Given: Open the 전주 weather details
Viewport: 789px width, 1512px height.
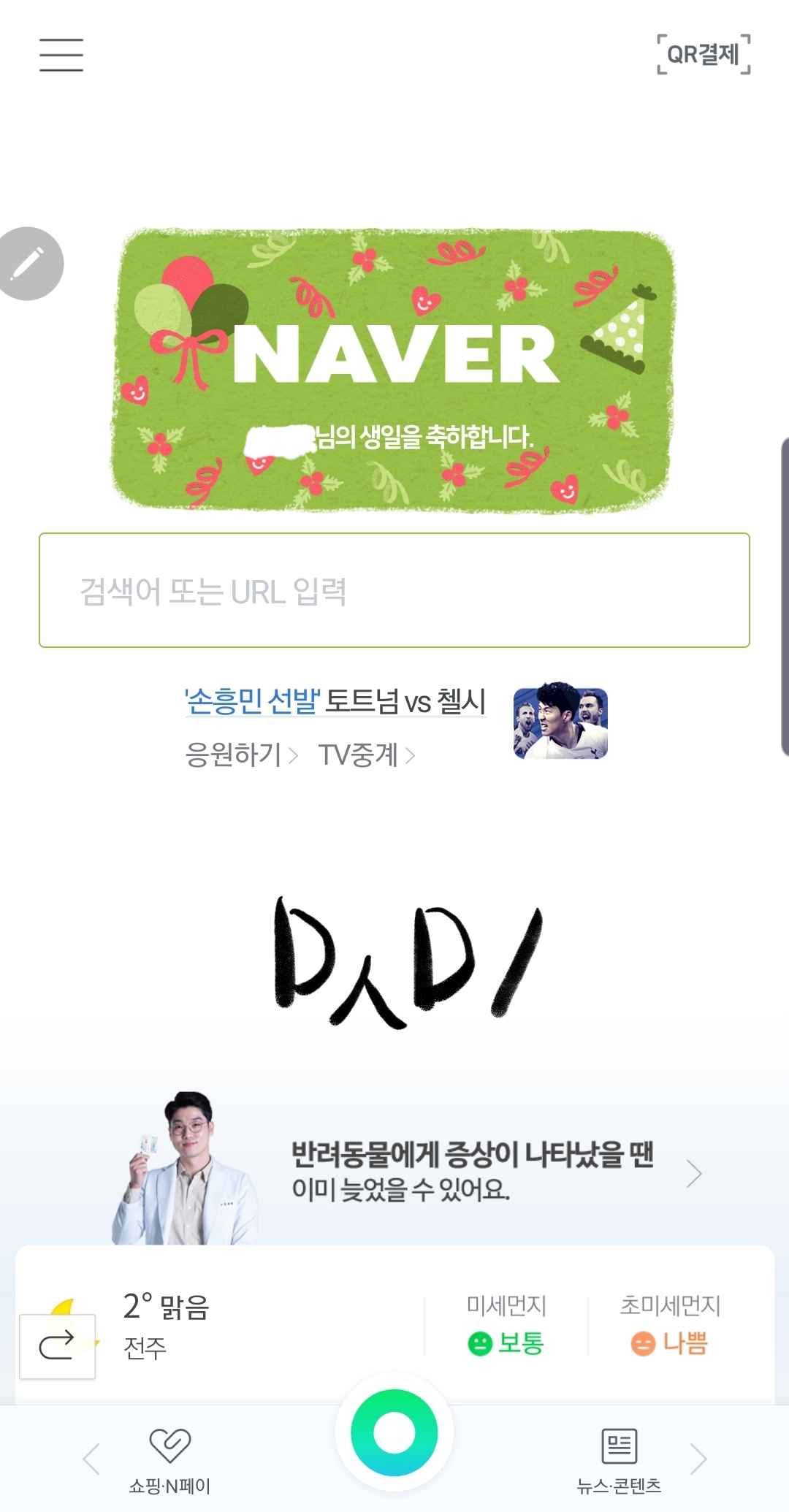Looking at the screenshot, I should tap(168, 1324).
